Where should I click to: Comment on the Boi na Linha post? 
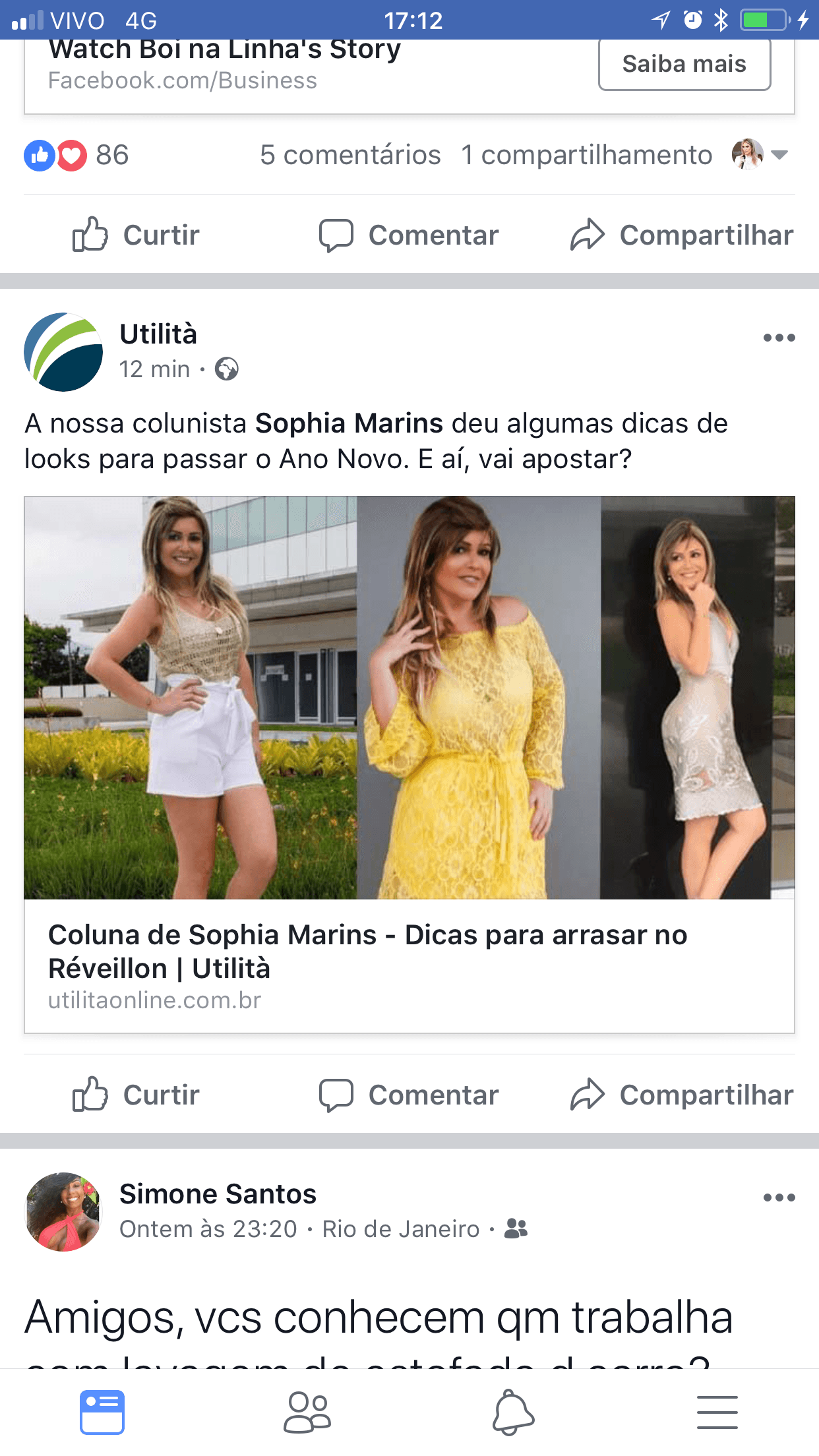(x=409, y=235)
